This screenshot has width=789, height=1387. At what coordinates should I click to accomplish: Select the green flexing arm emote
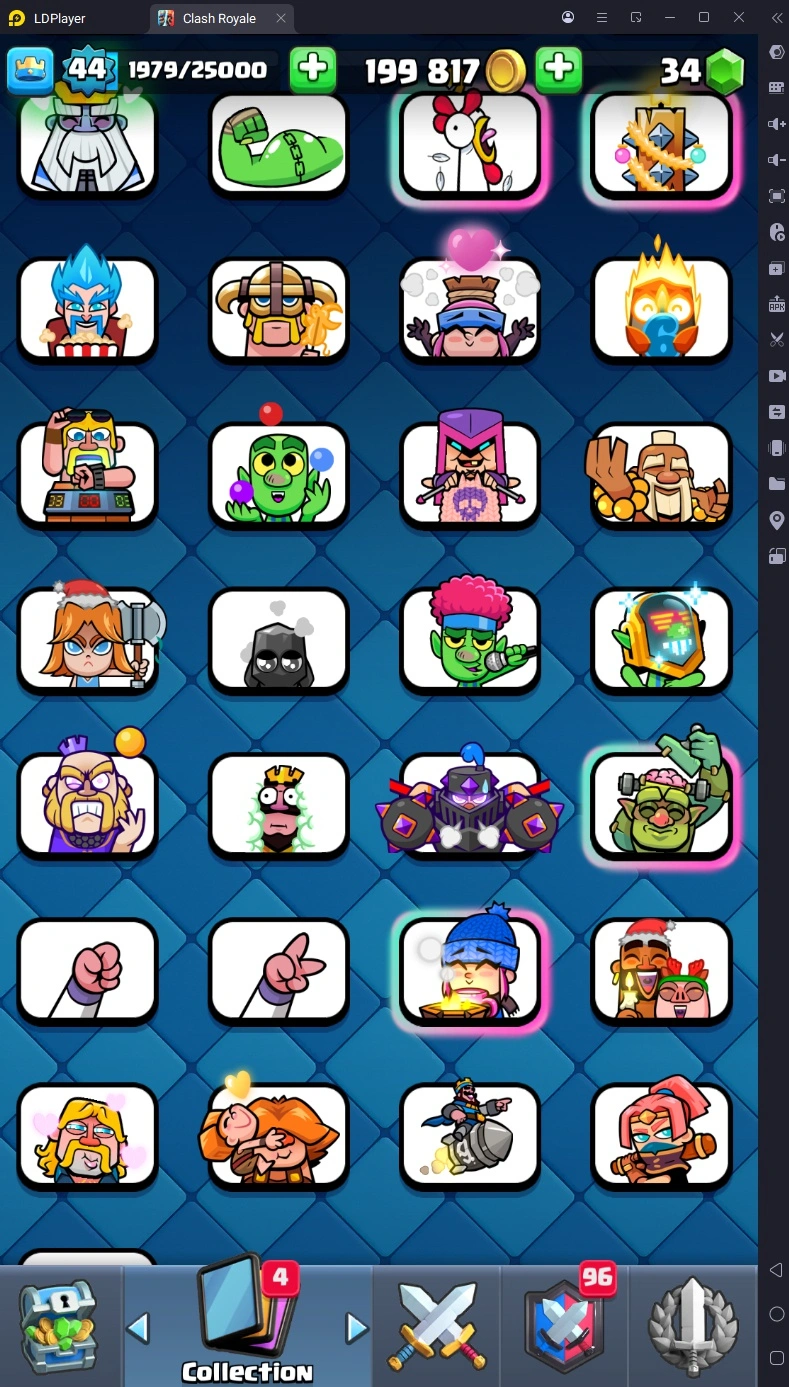(x=279, y=144)
